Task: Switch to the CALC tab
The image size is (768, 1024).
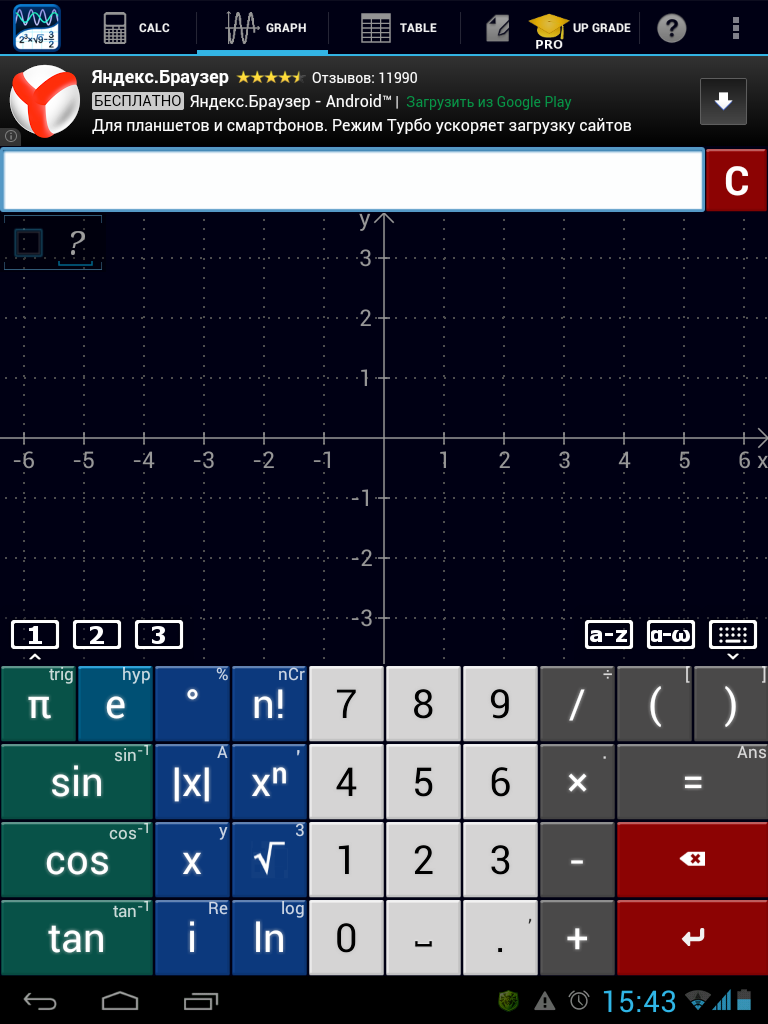Action: (137, 28)
